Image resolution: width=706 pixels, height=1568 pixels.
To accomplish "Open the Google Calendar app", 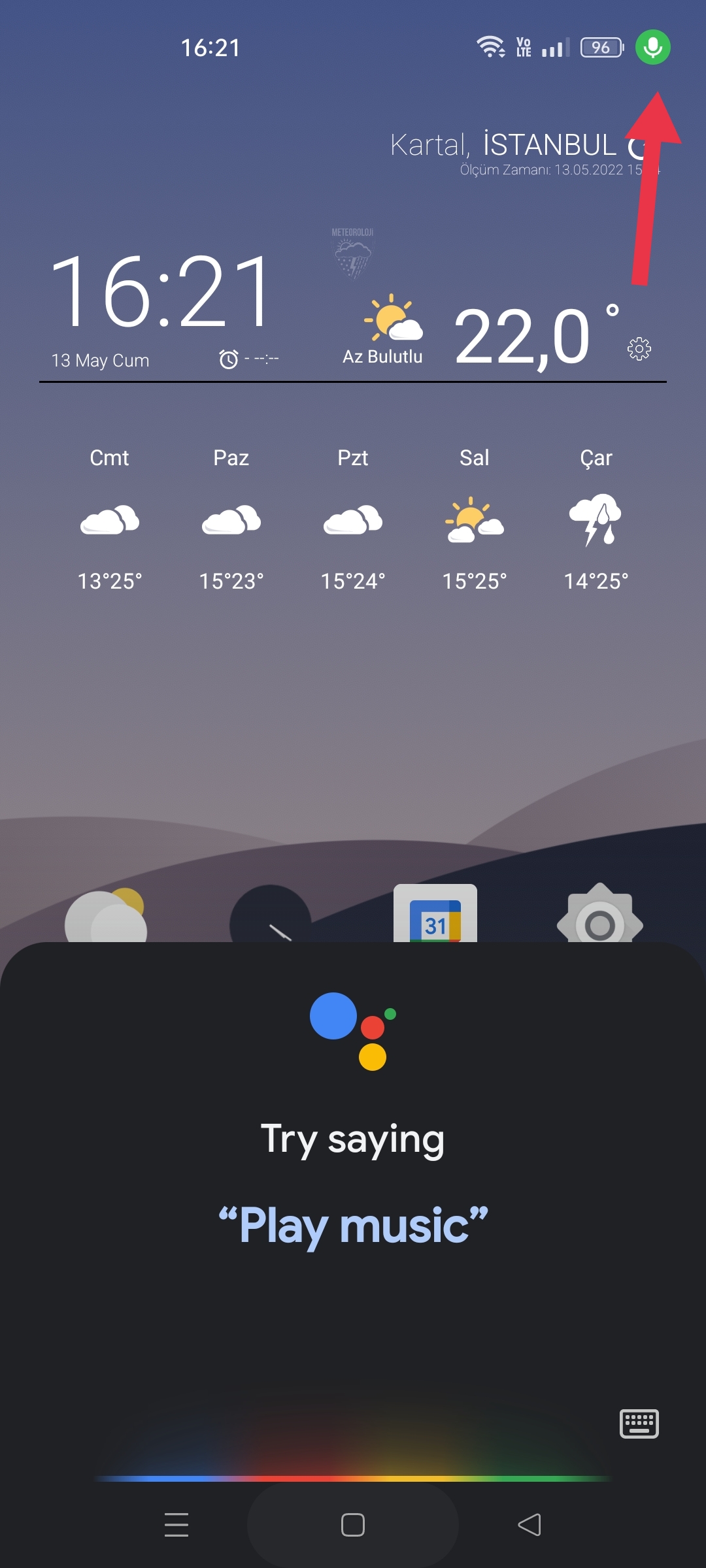I will 435,916.
